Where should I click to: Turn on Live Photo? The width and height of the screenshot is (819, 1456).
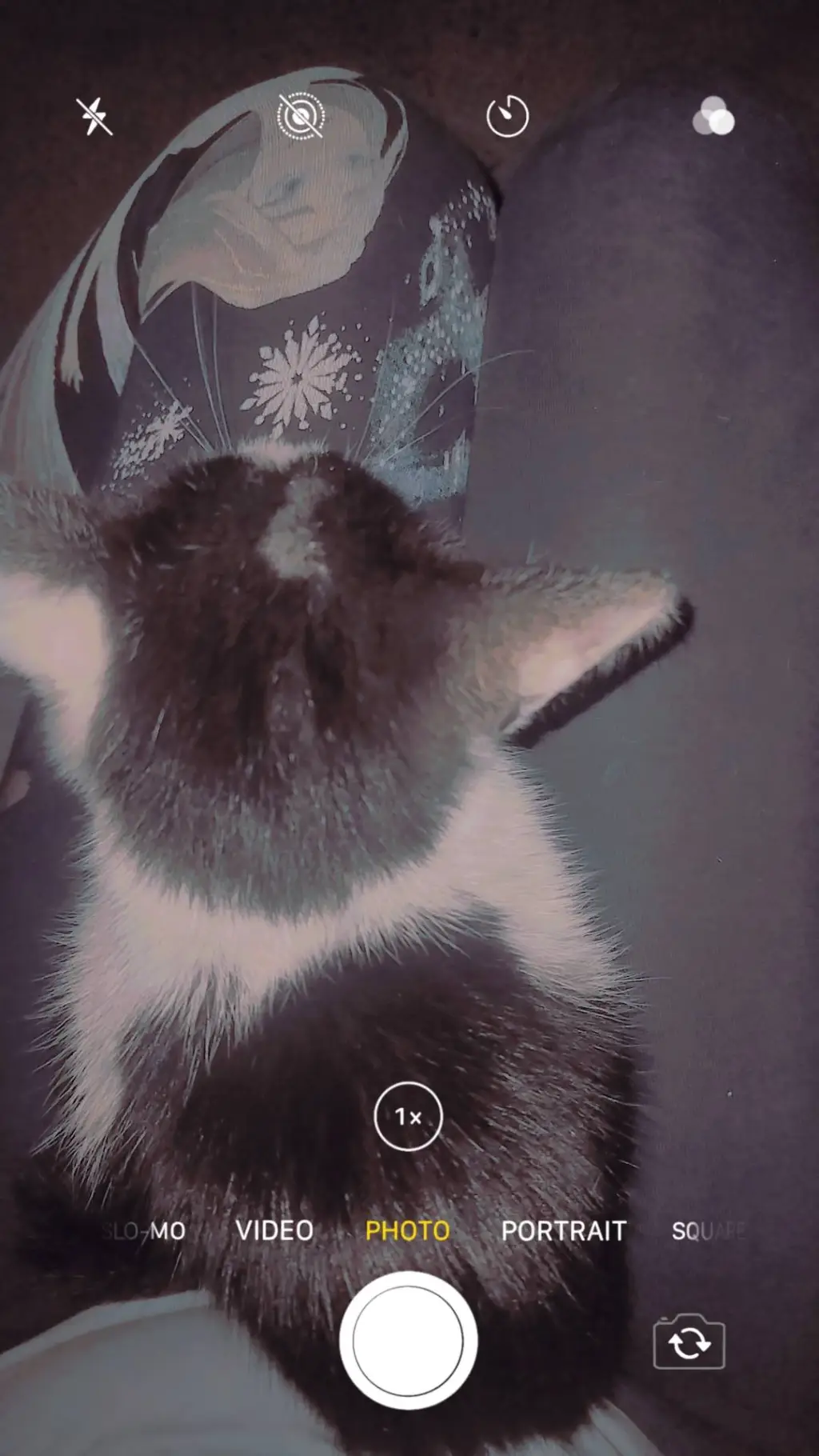click(x=301, y=116)
